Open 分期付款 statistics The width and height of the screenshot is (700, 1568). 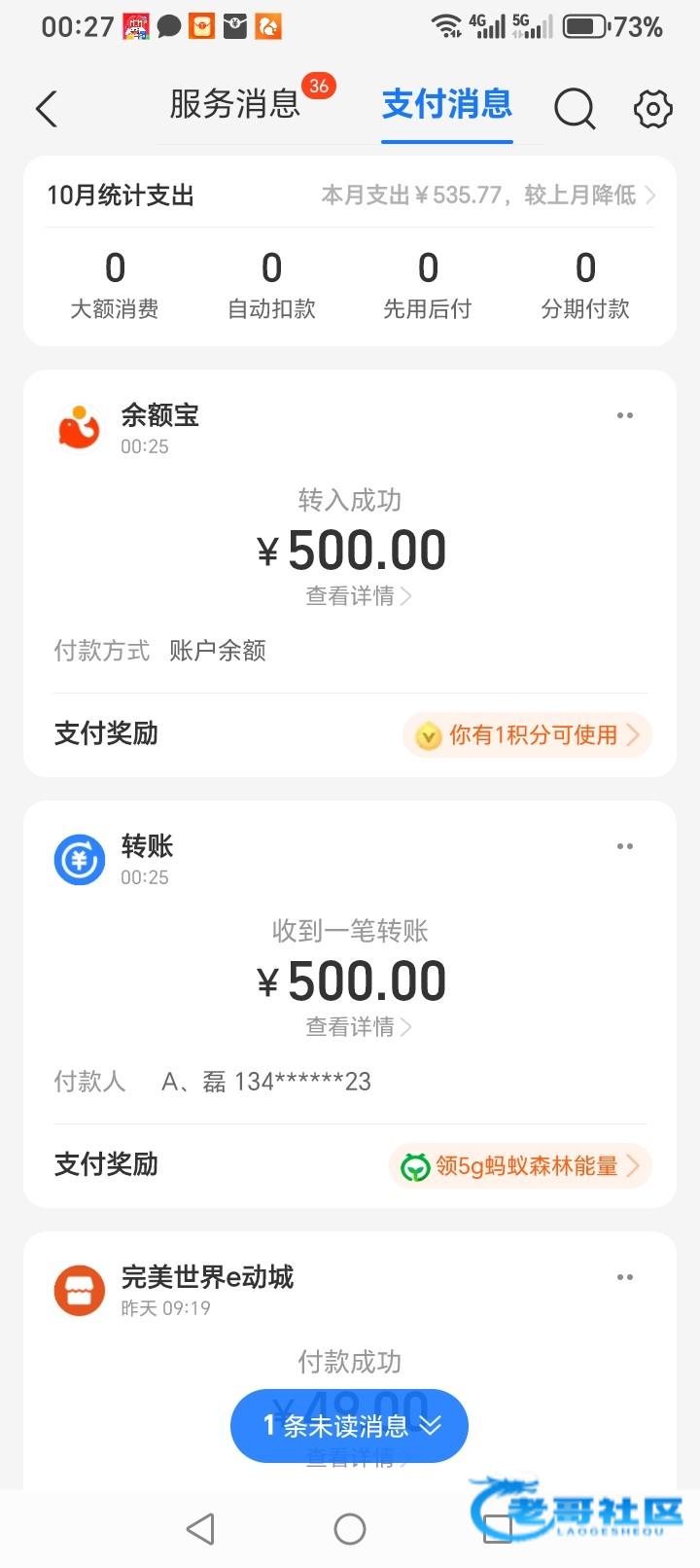(x=585, y=285)
